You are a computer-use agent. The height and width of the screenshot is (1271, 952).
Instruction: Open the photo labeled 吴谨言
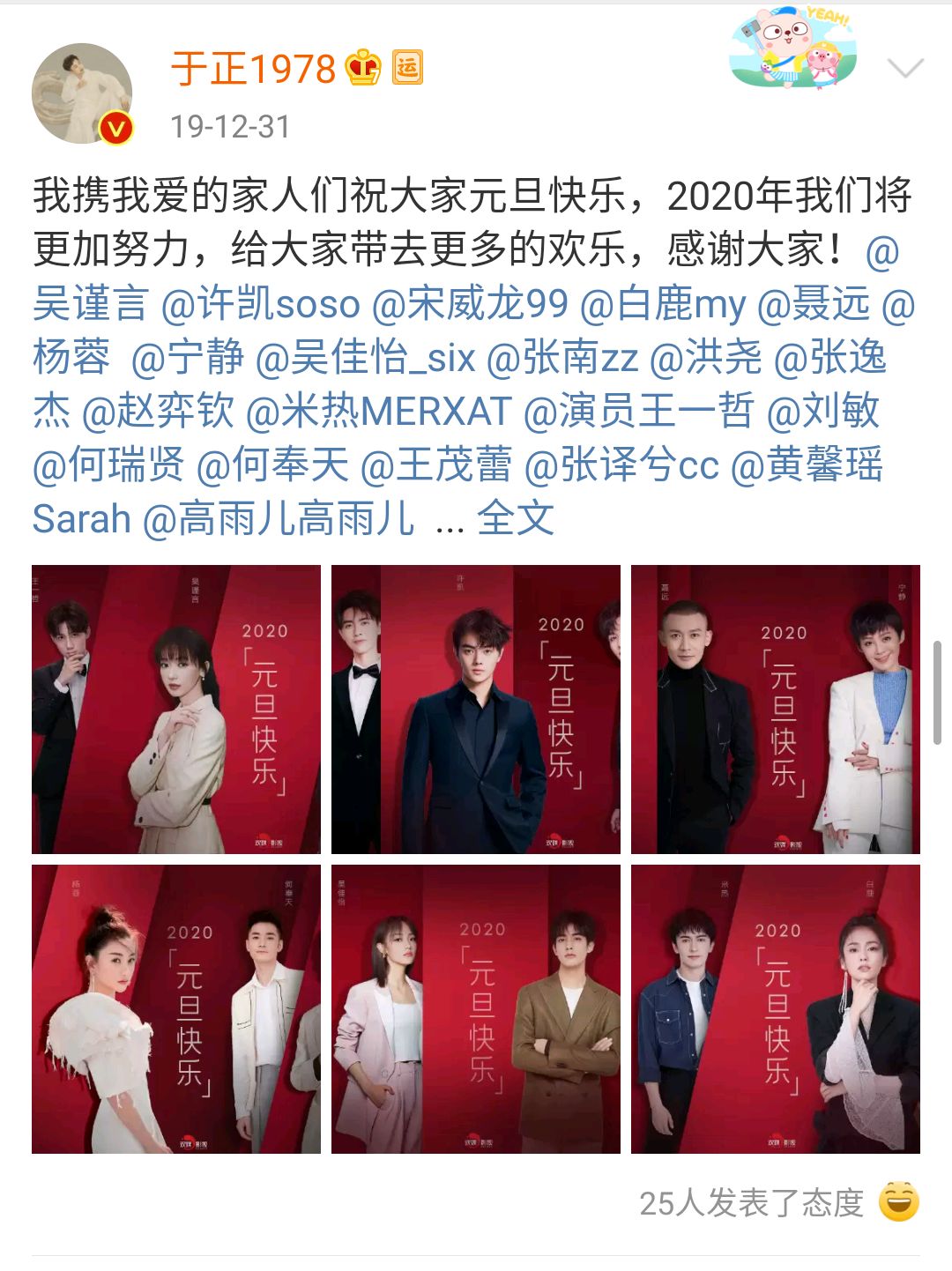(176, 710)
